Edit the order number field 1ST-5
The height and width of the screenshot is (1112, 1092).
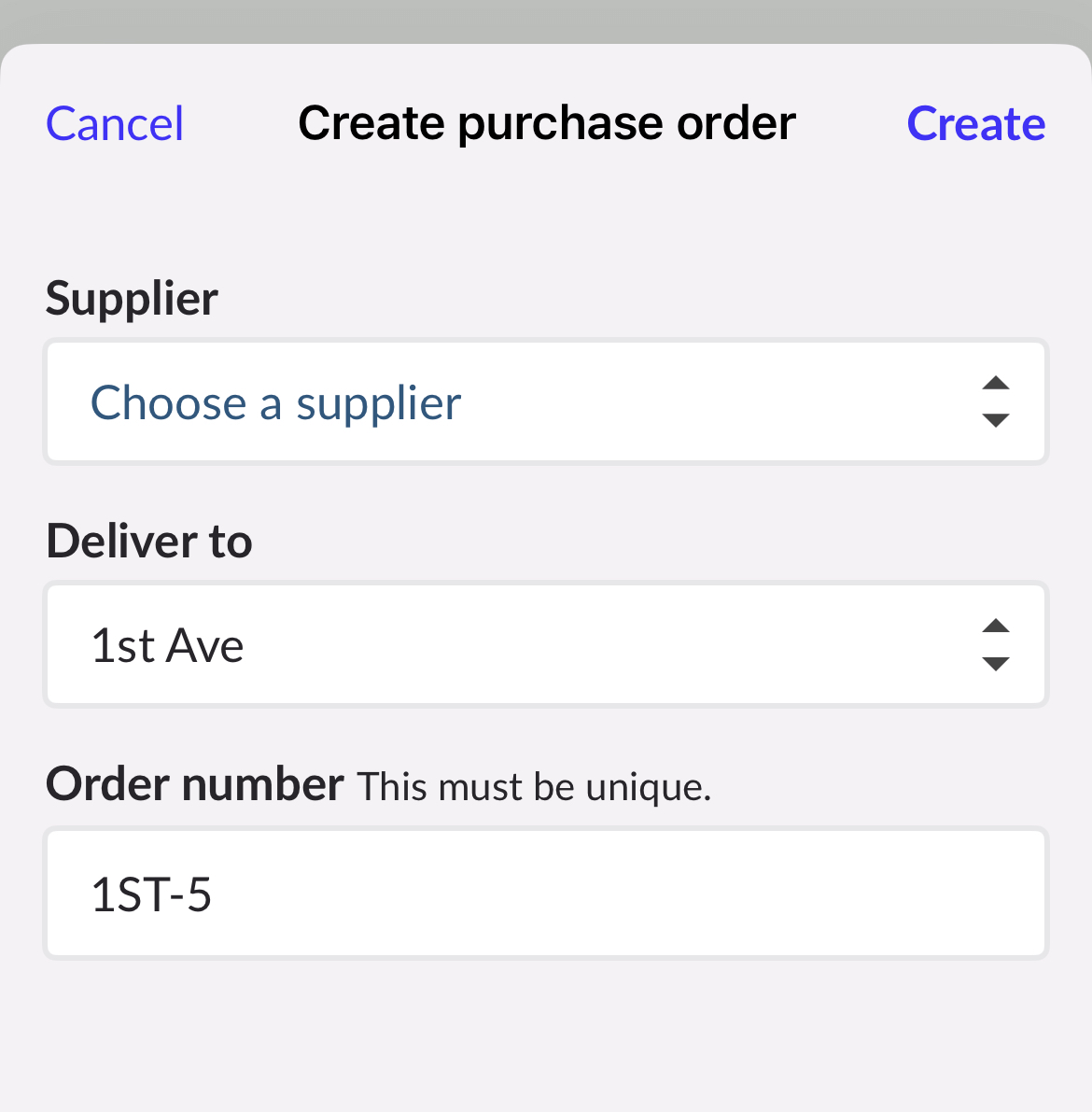click(x=546, y=894)
